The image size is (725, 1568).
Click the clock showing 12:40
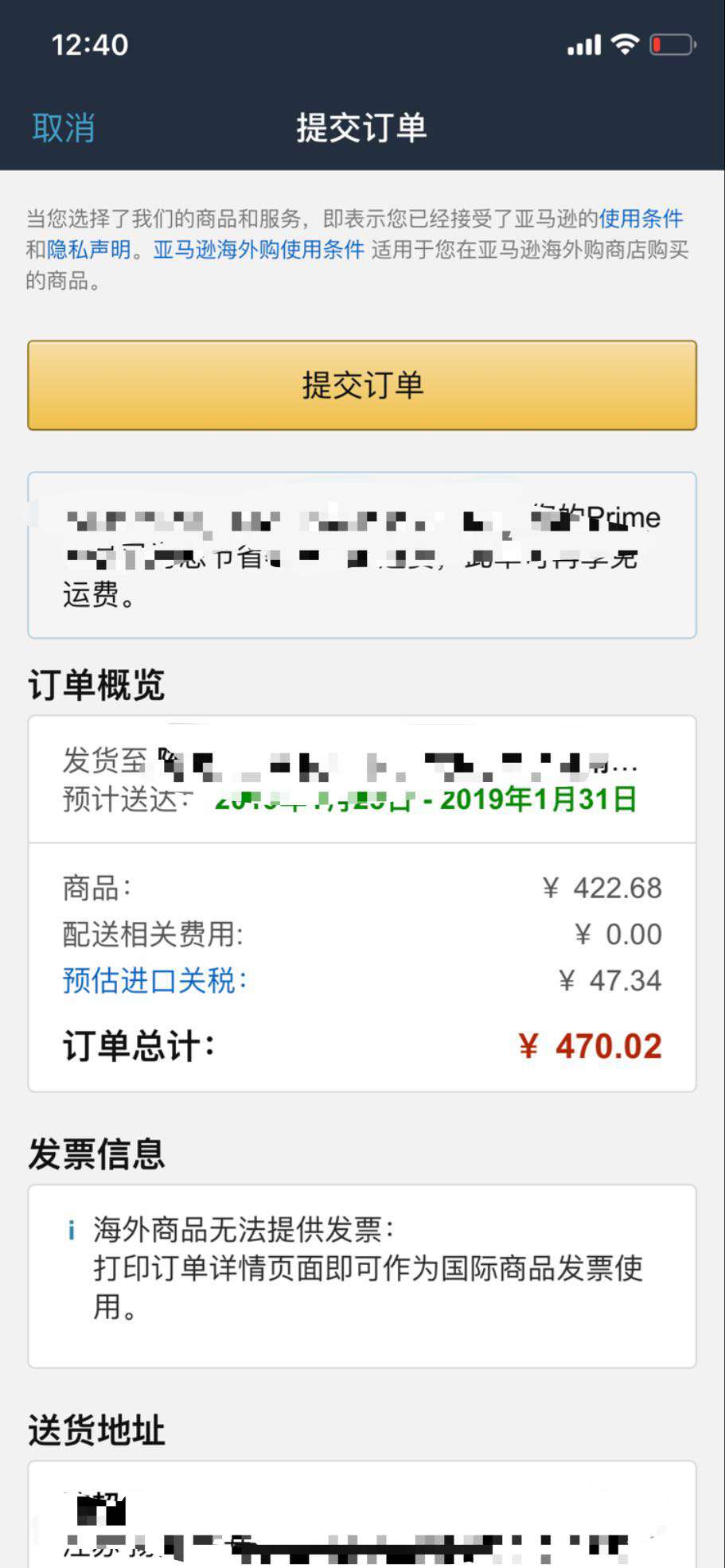(x=89, y=45)
